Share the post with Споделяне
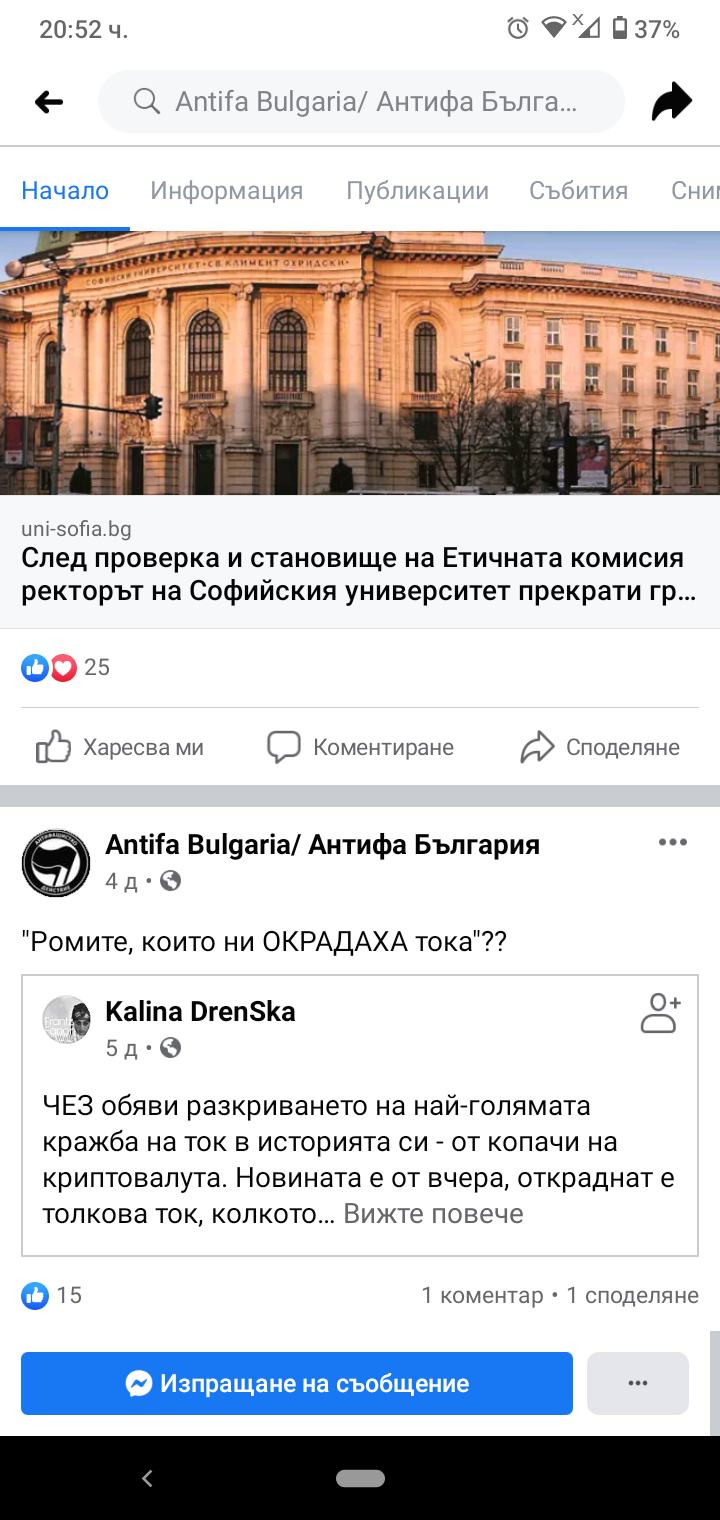The height and width of the screenshot is (1520, 720). (600, 747)
